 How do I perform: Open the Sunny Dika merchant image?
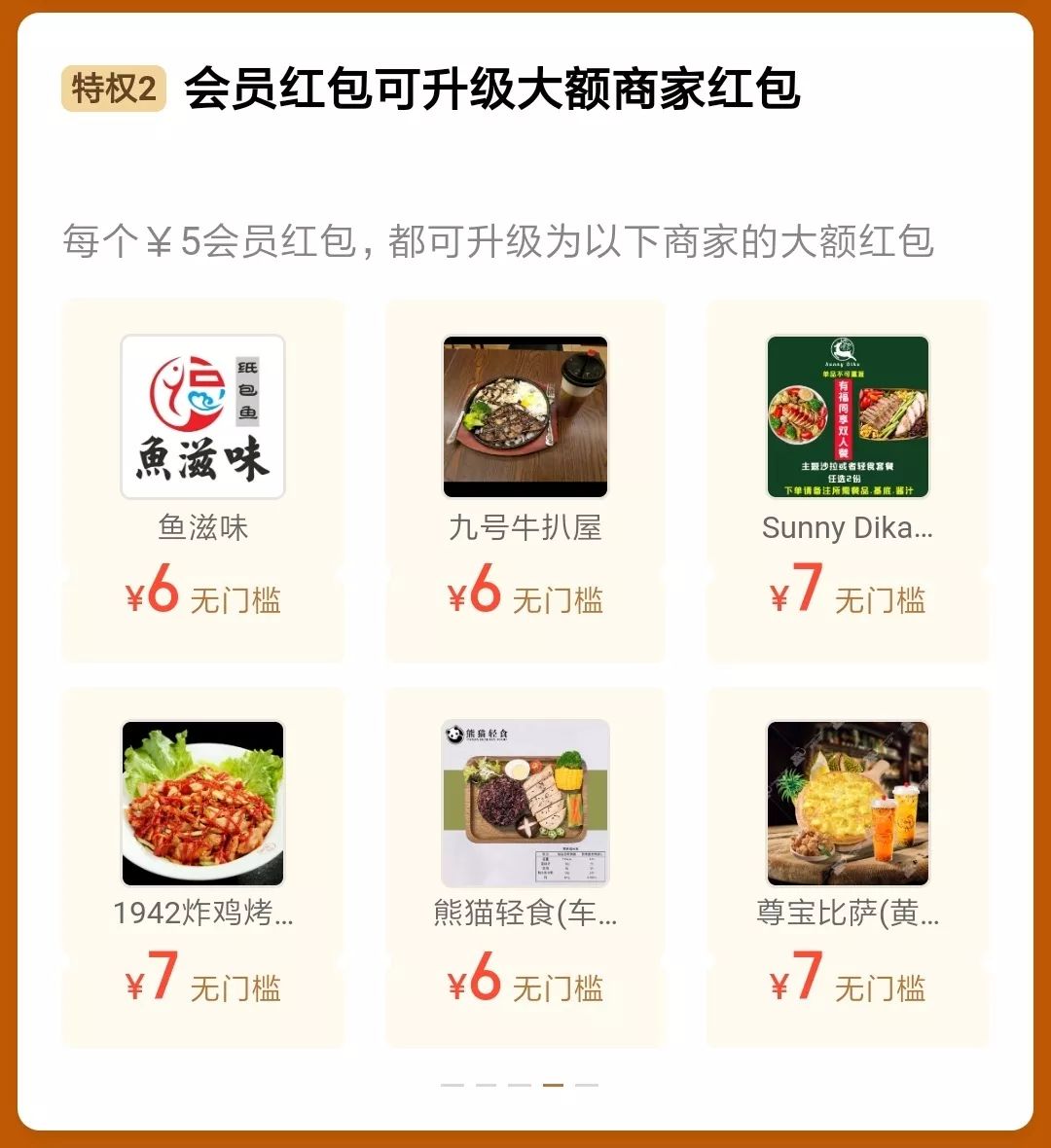coord(849,414)
